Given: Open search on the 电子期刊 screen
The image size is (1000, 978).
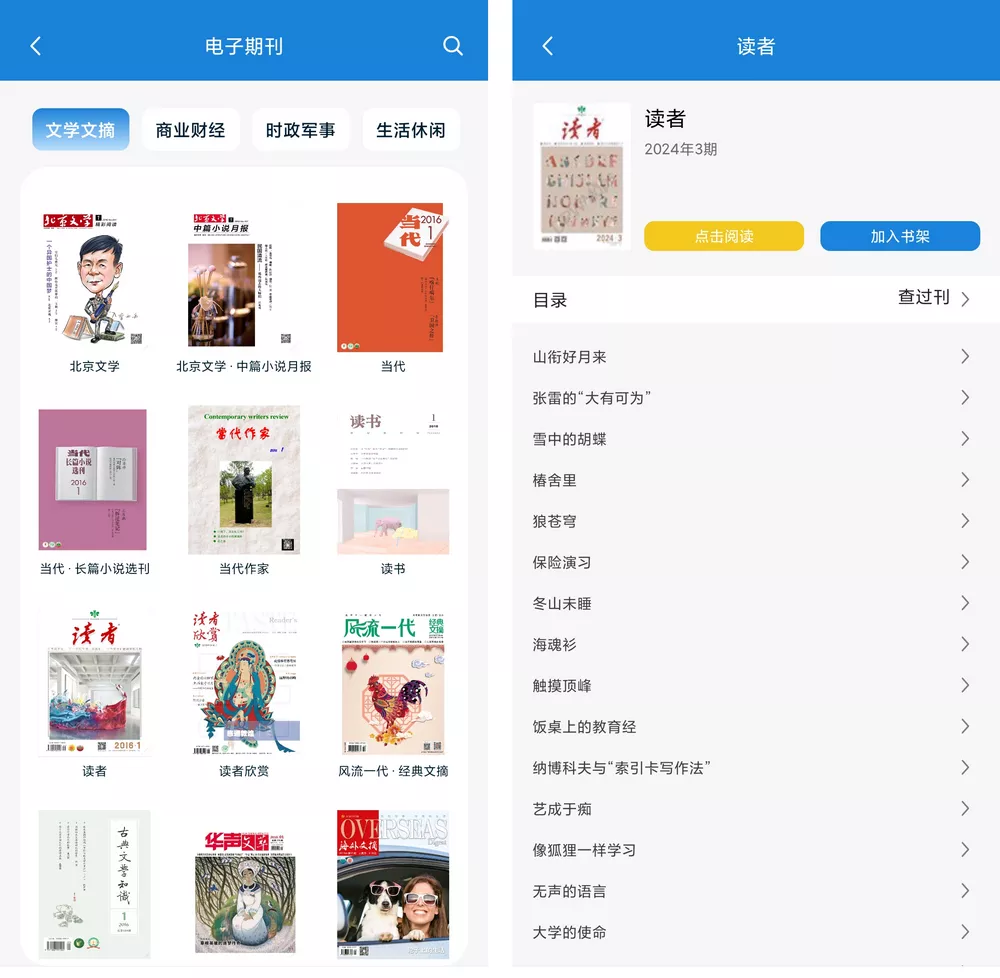Looking at the screenshot, I should click(453, 46).
